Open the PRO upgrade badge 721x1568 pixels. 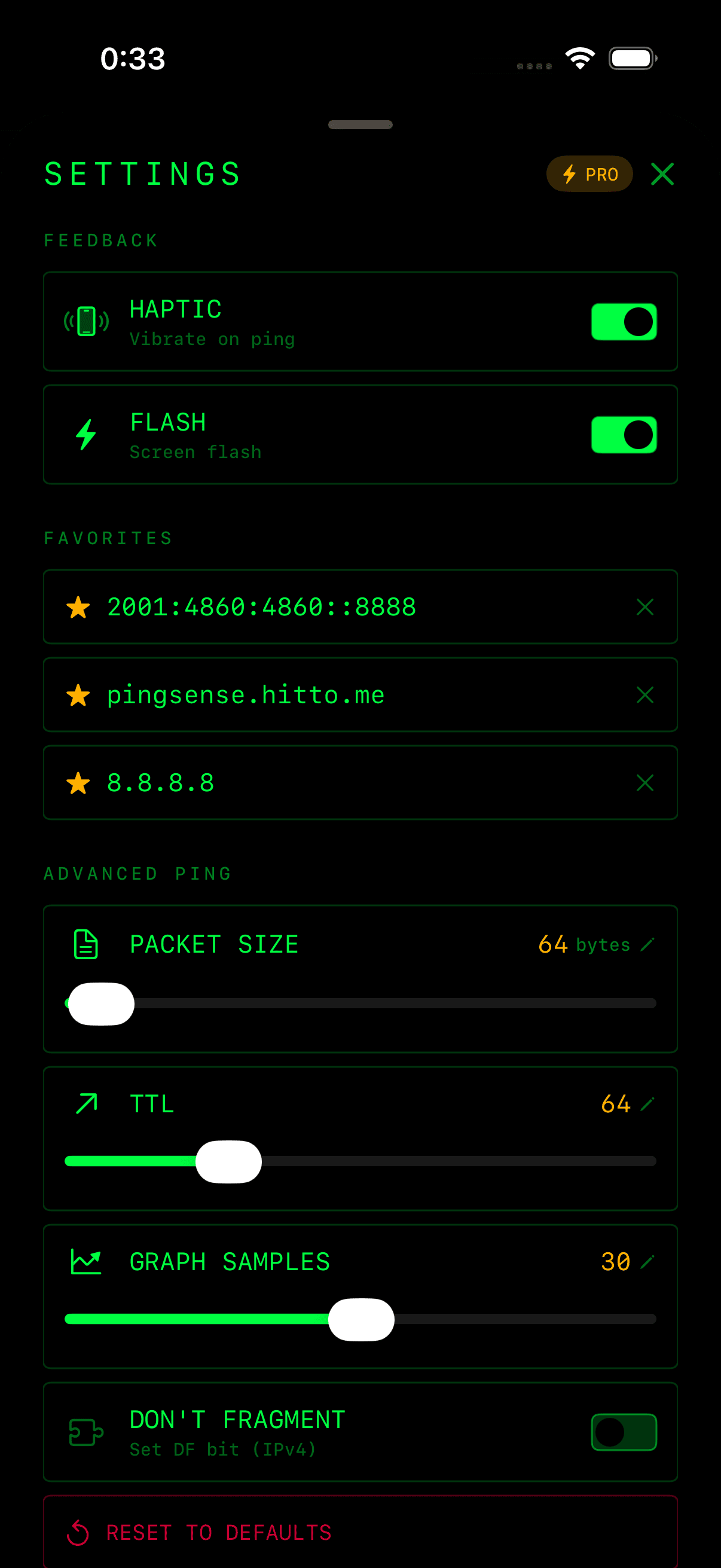(589, 174)
